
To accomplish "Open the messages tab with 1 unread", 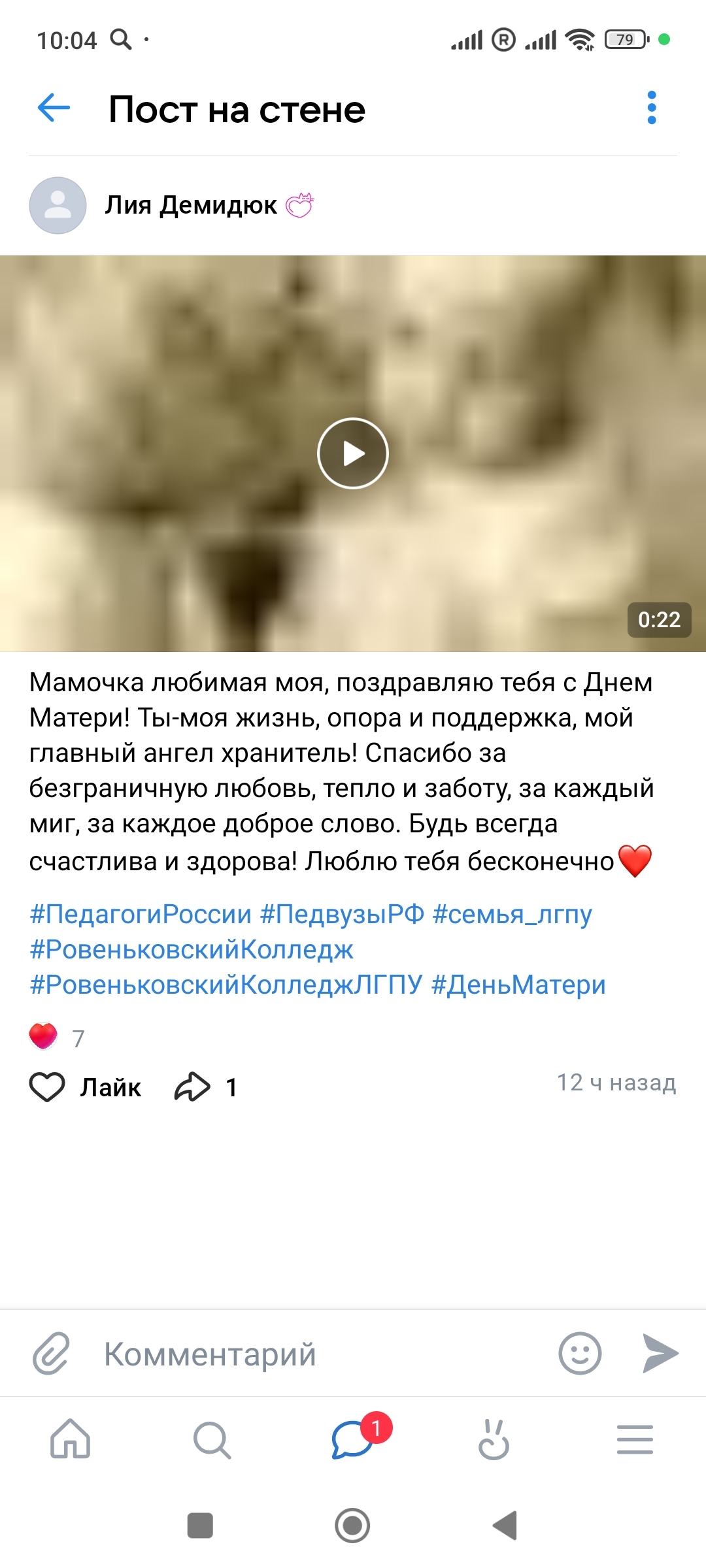I will [x=353, y=1439].
